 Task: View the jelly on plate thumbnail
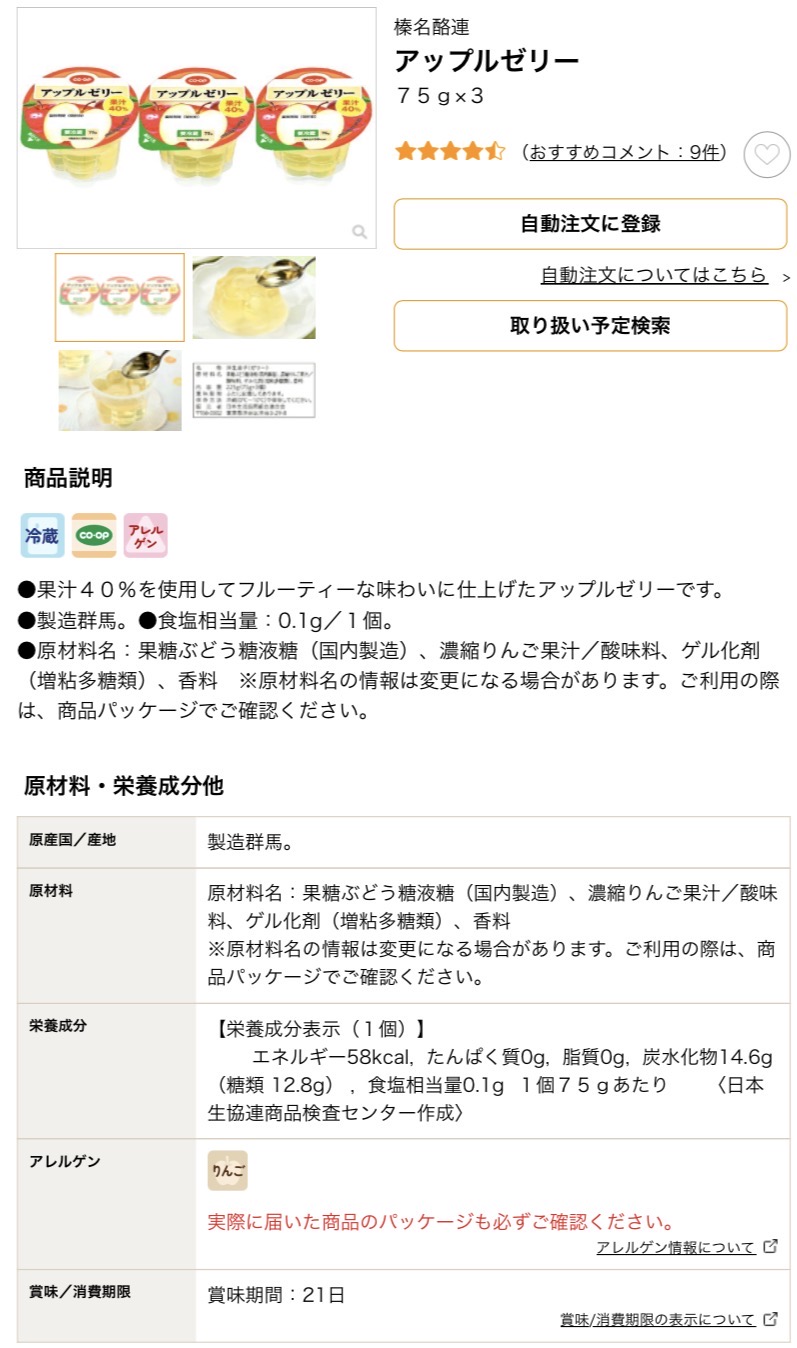254,297
